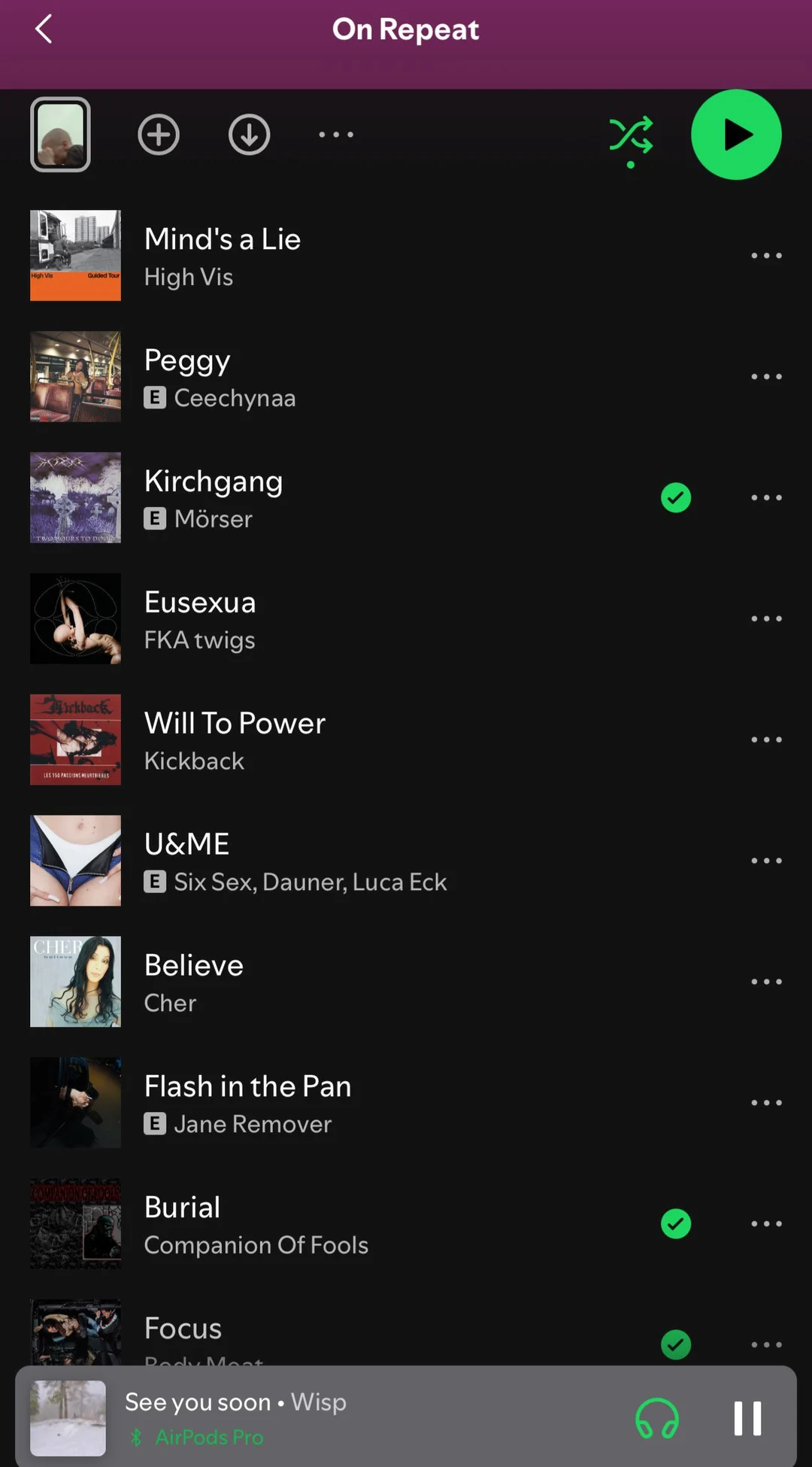Open more options for Kirchgang
The width and height of the screenshot is (812, 1467).
coord(766,498)
